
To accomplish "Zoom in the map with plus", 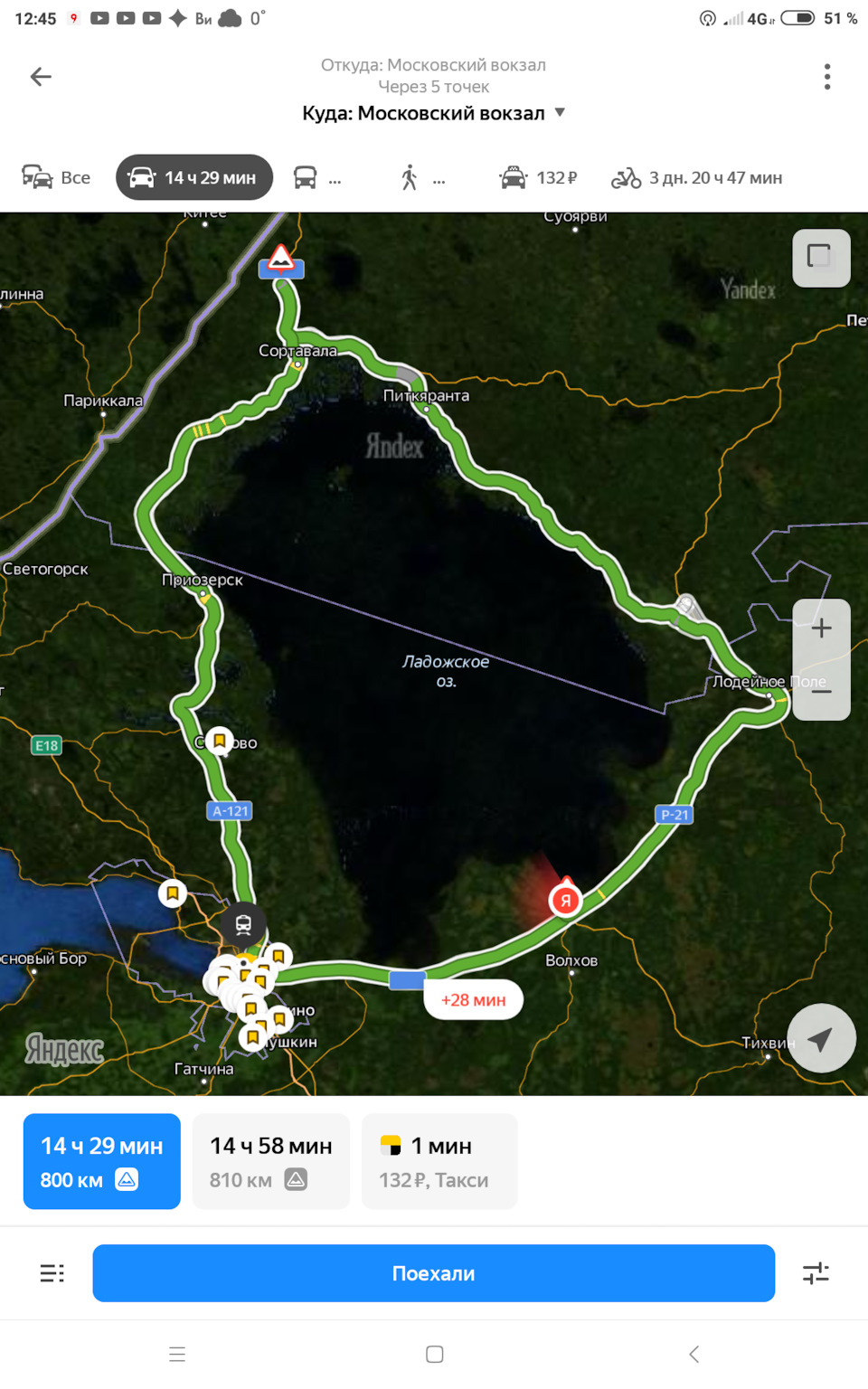I will [x=821, y=628].
